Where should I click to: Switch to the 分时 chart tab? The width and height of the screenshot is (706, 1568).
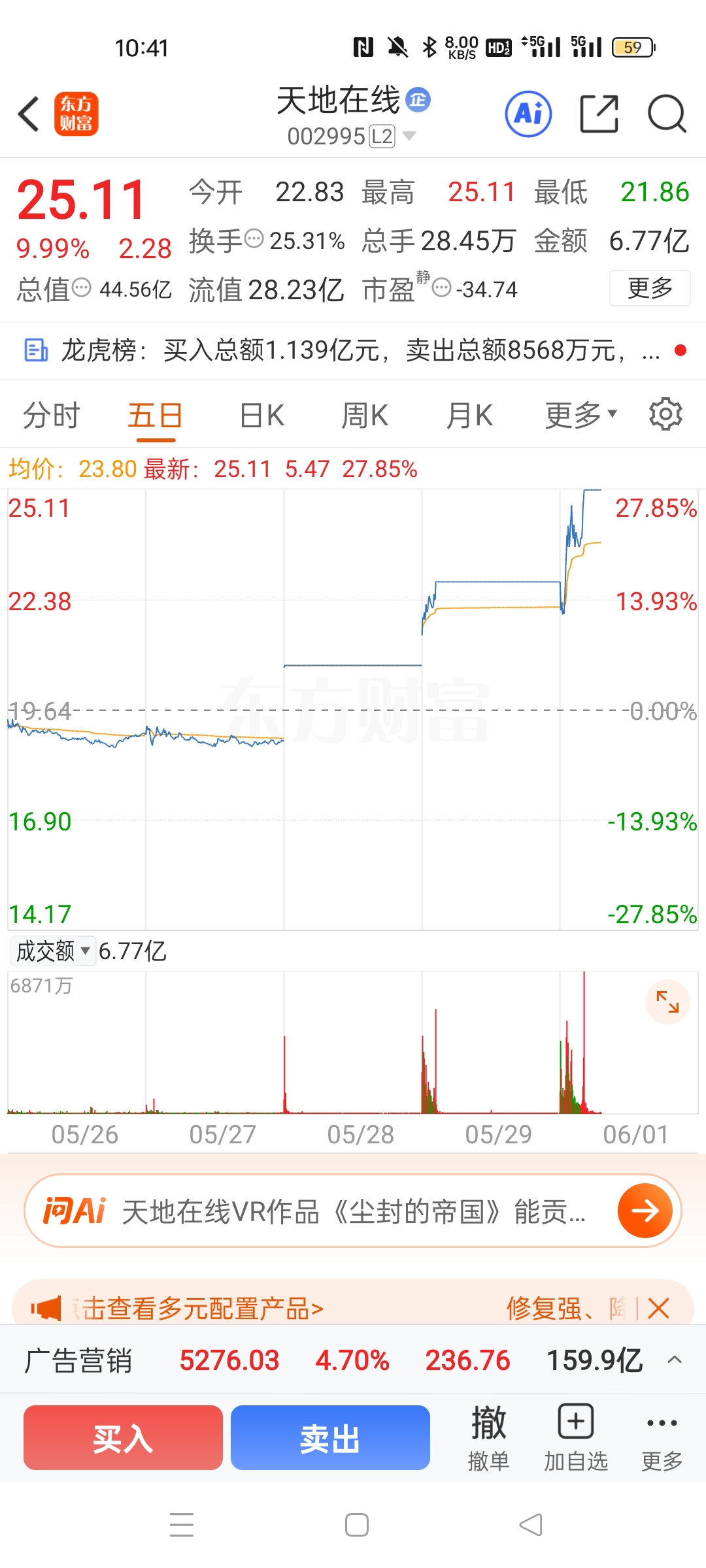point(52,416)
